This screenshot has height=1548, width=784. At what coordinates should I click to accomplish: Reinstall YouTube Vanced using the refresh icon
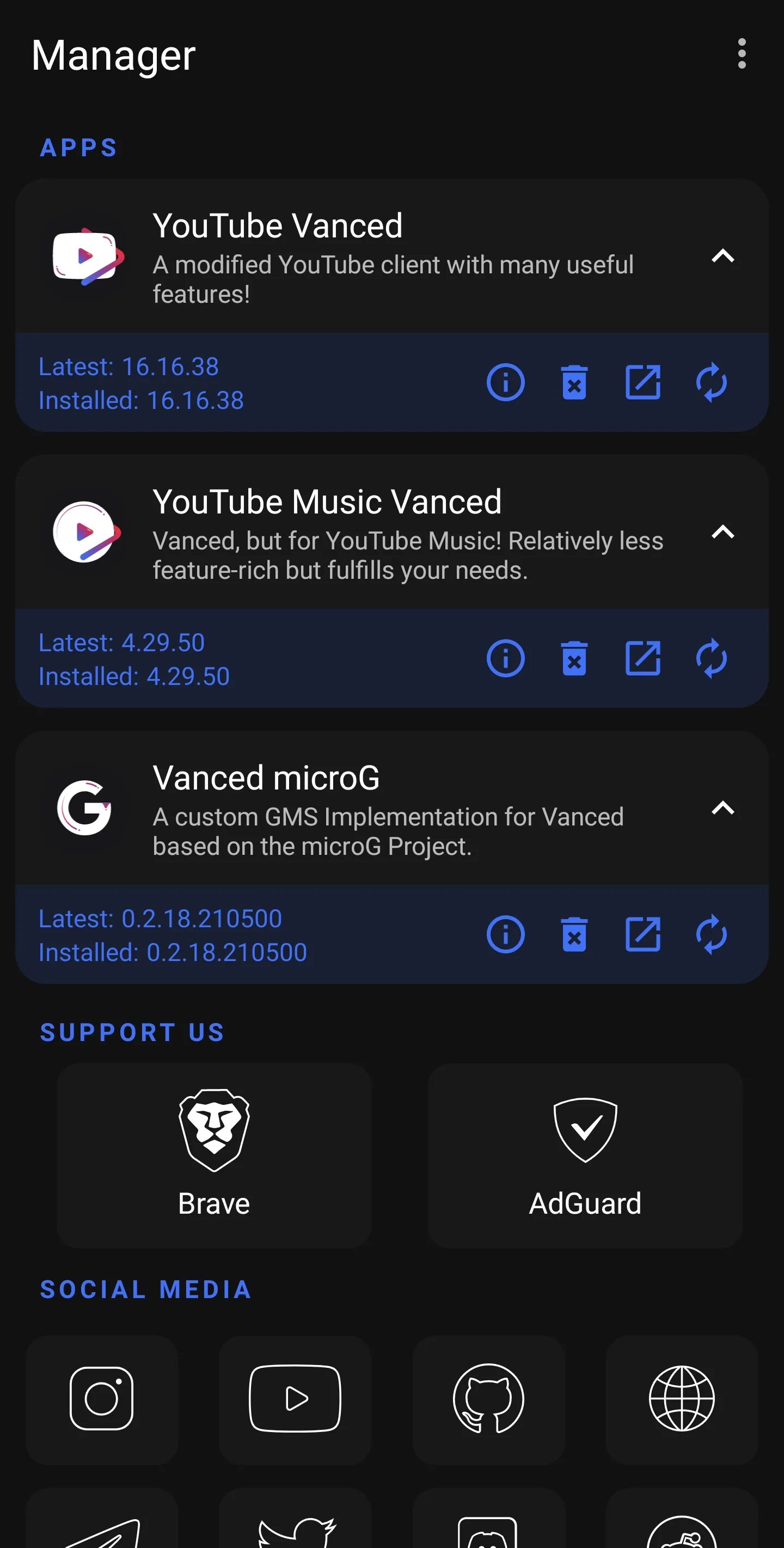(711, 382)
